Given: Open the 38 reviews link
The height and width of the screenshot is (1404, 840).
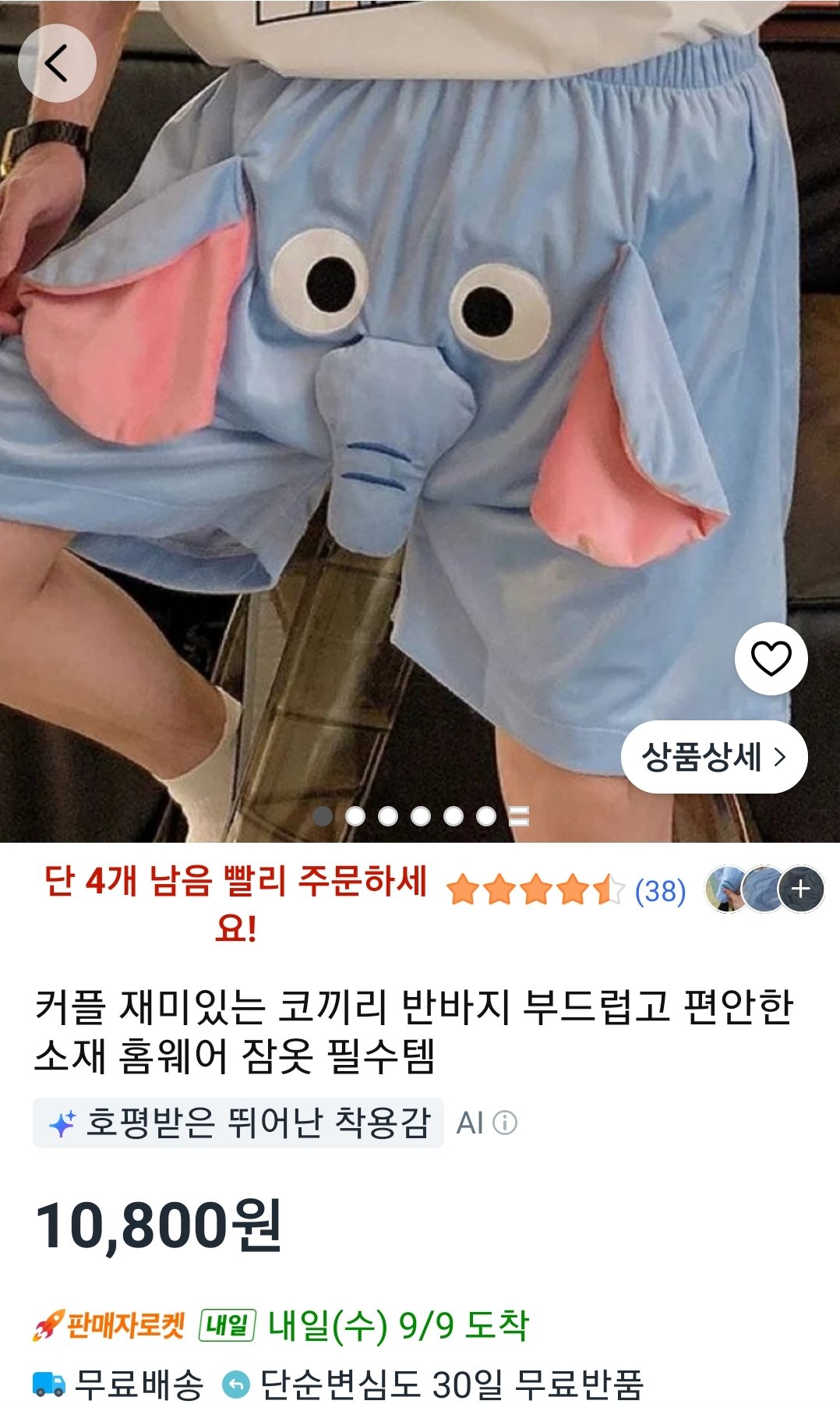Looking at the screenshot, I should pyautogui.click(x=660, y=890).
